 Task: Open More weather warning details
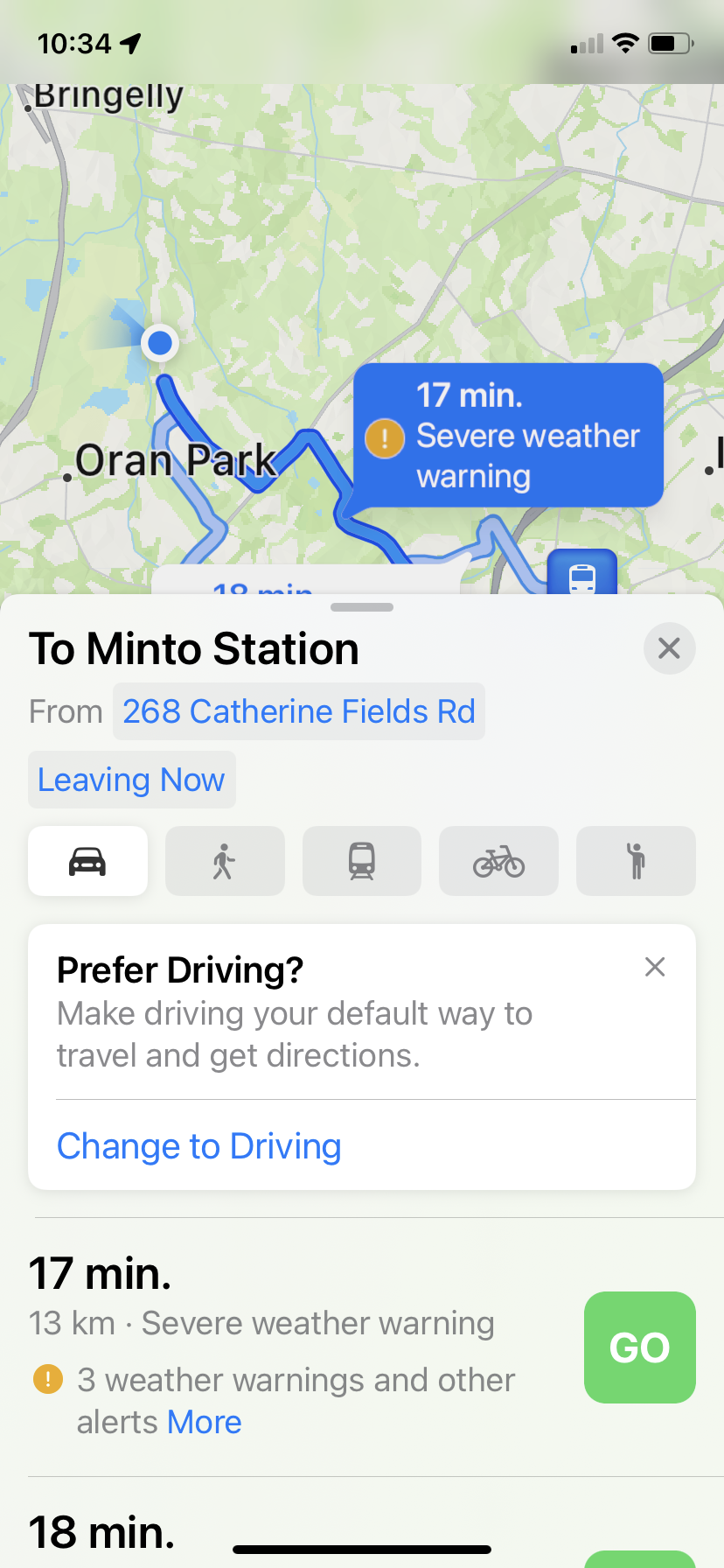[205, 1423]
